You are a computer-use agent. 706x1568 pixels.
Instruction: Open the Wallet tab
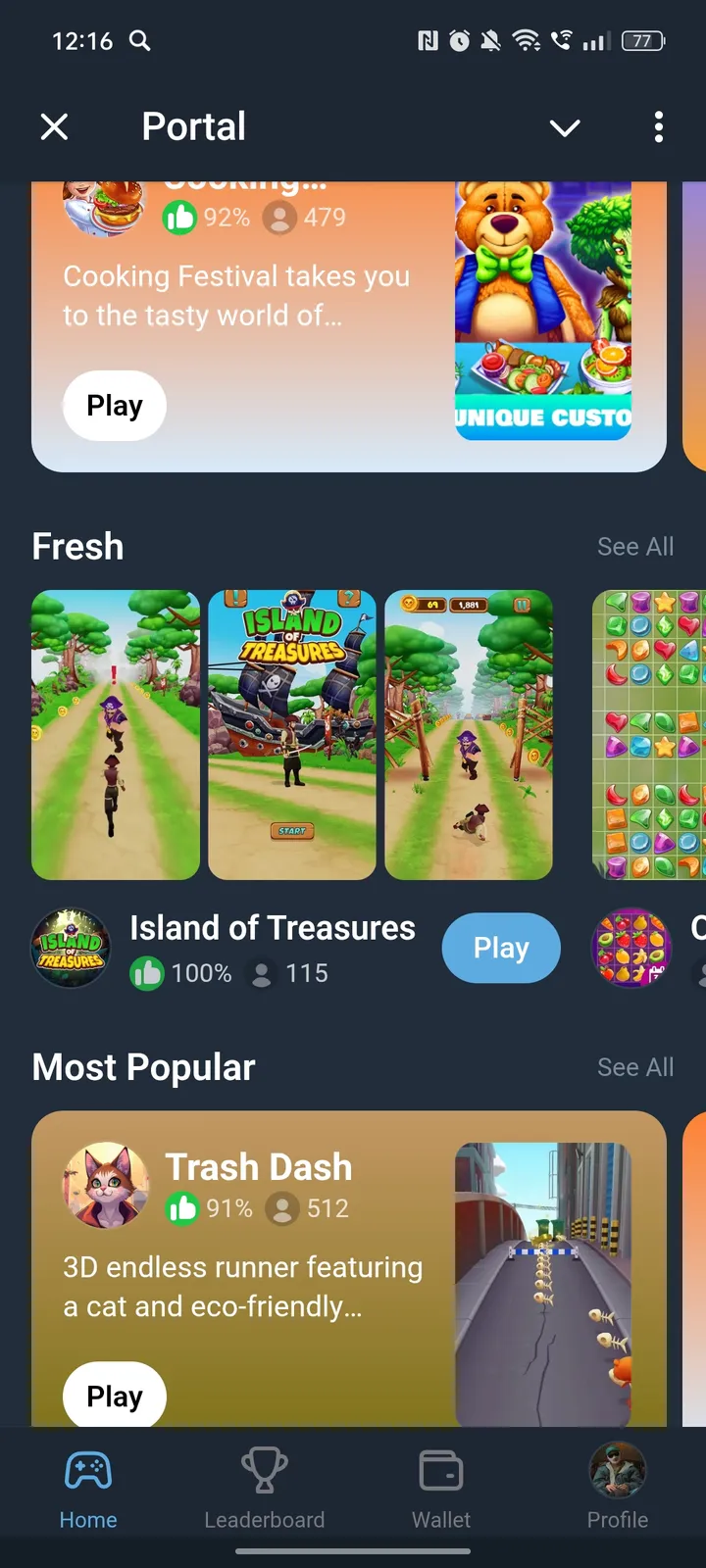[440, 1490]
